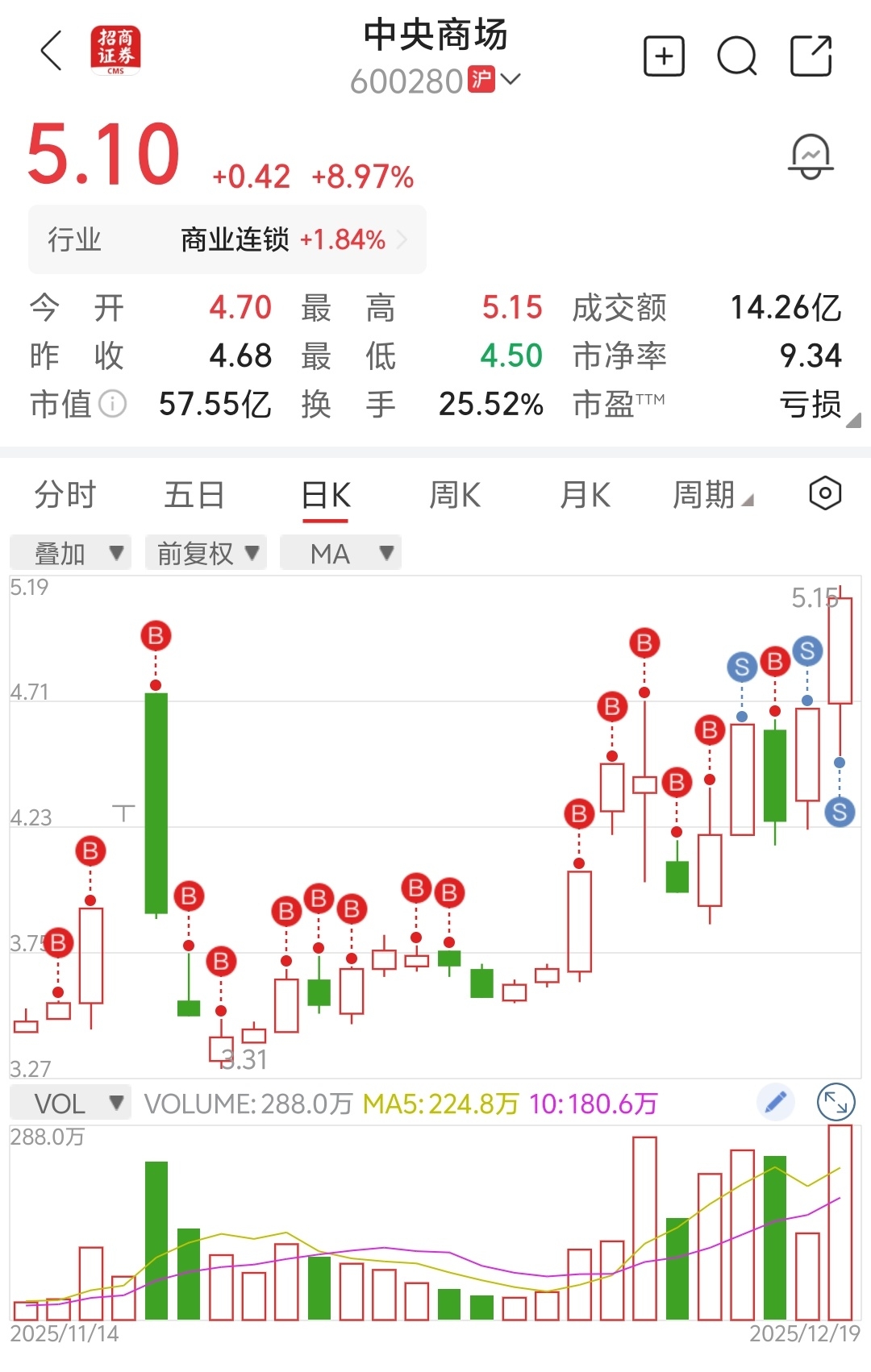Viewport: 871px width, 1372px height.
Task: Share this stock page
Action: (811, 56)
